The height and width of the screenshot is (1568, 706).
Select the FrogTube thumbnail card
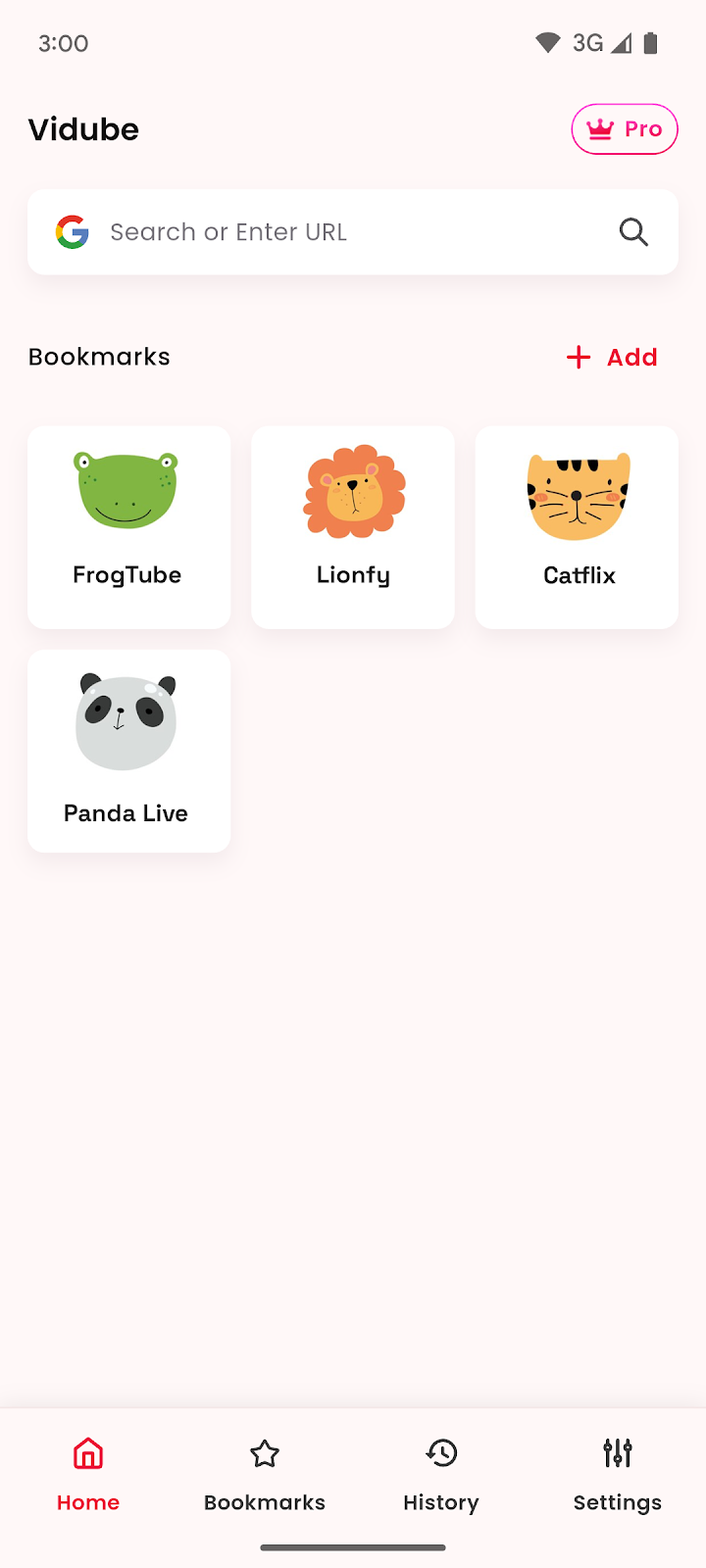128,490
